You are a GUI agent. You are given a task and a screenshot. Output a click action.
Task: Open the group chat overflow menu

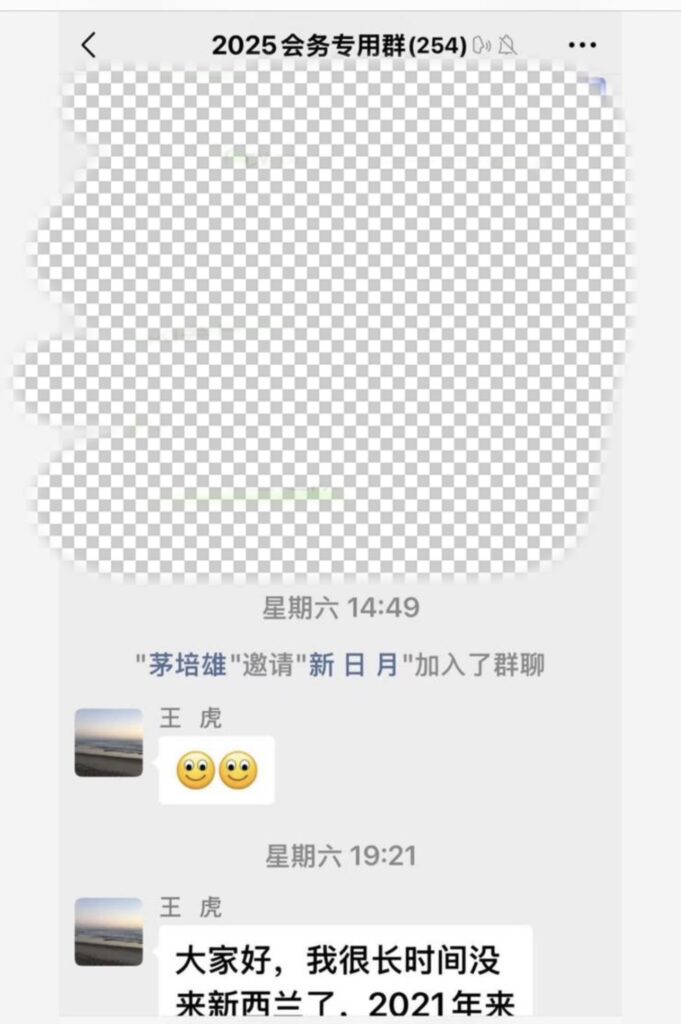point(581,45)
